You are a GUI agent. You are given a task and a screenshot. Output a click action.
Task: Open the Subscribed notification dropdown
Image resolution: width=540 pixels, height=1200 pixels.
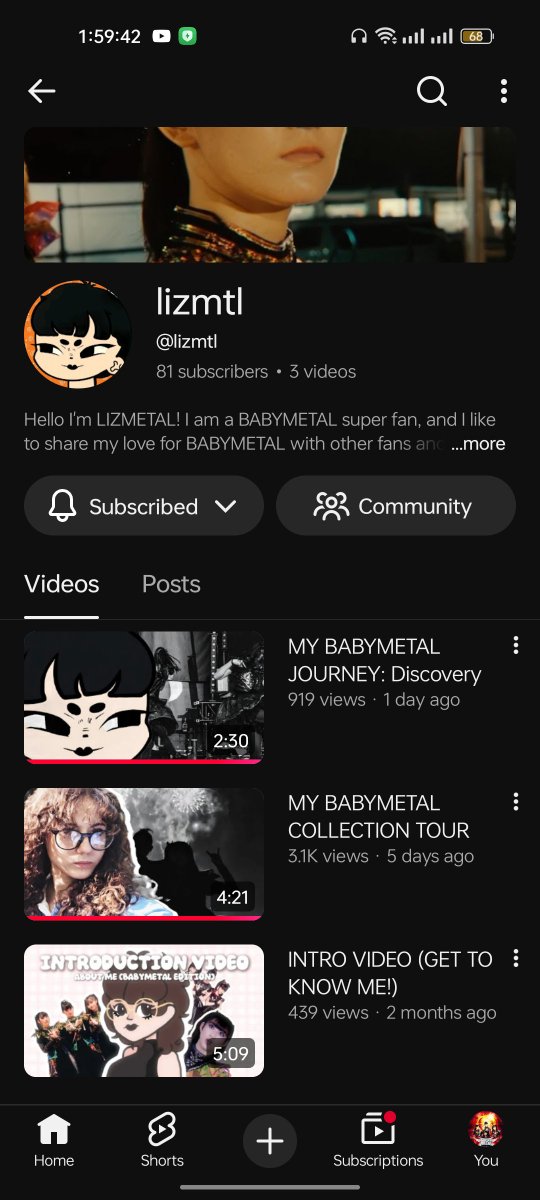click(x=144, y=506)
